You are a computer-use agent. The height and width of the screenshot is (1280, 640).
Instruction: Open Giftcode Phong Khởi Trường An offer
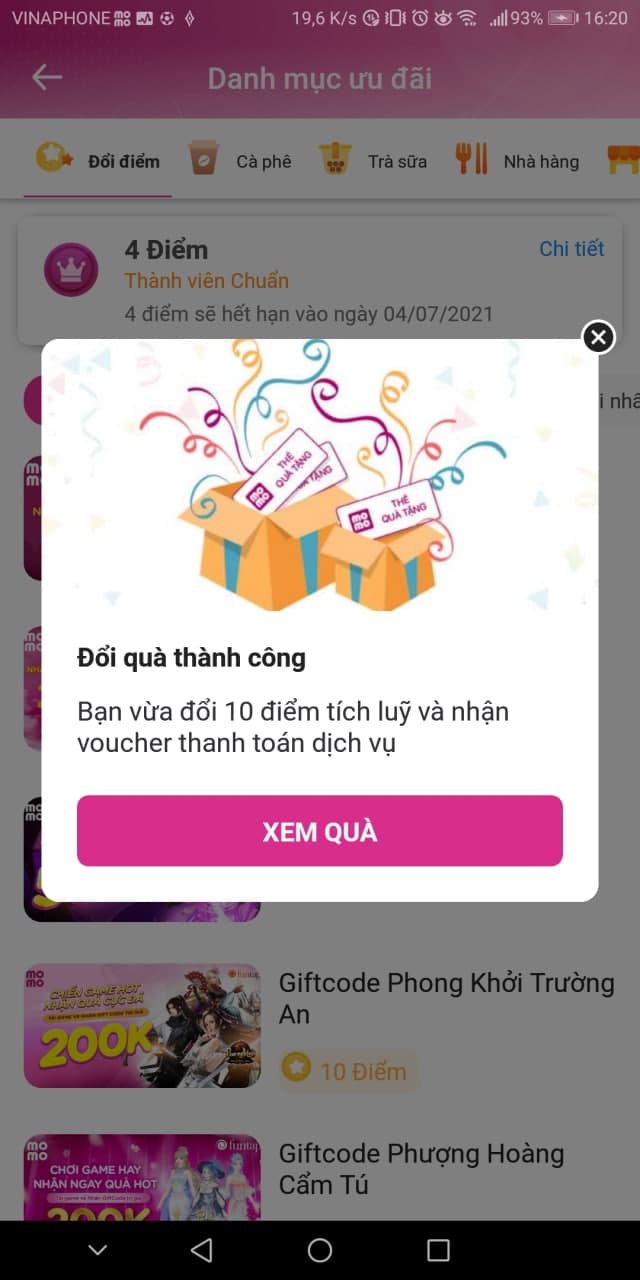coord(446,998)
